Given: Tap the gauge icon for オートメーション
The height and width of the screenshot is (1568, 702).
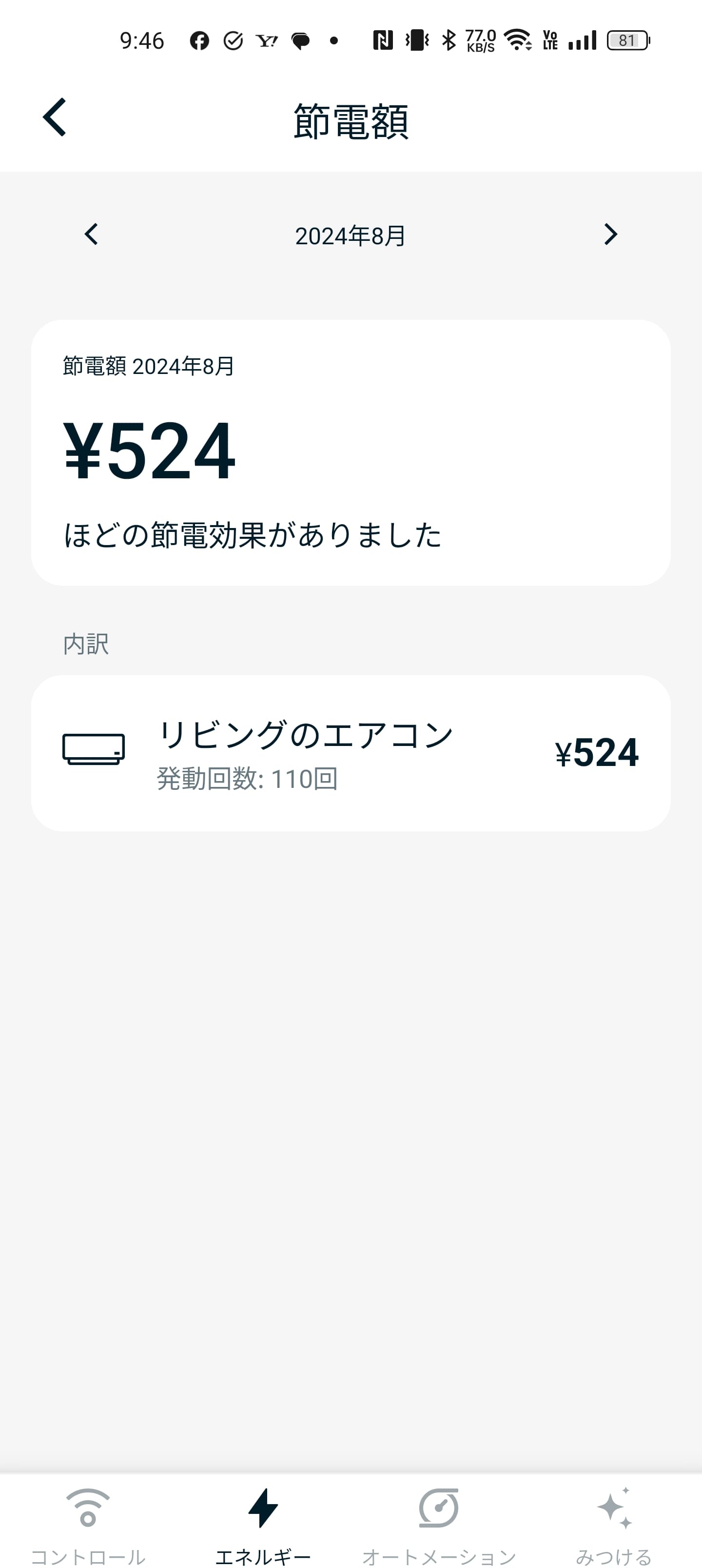Looking at the screenshot, I should [x=440, y=1509].
